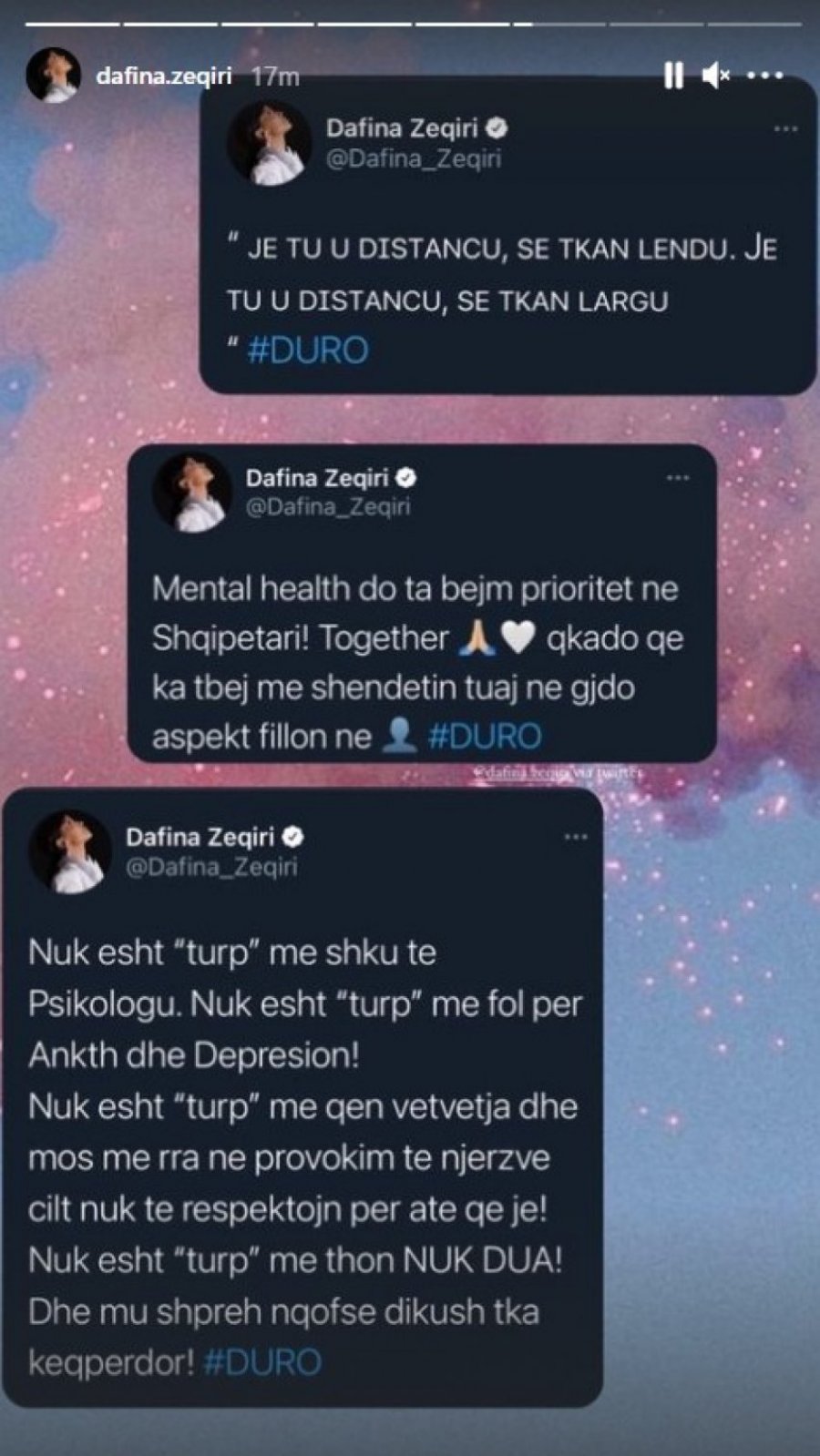The height and width of the screenshot is (1456, 820).
Task: Tap dafina.zeqiri's story avatar
Action: [x=53, y=75]
